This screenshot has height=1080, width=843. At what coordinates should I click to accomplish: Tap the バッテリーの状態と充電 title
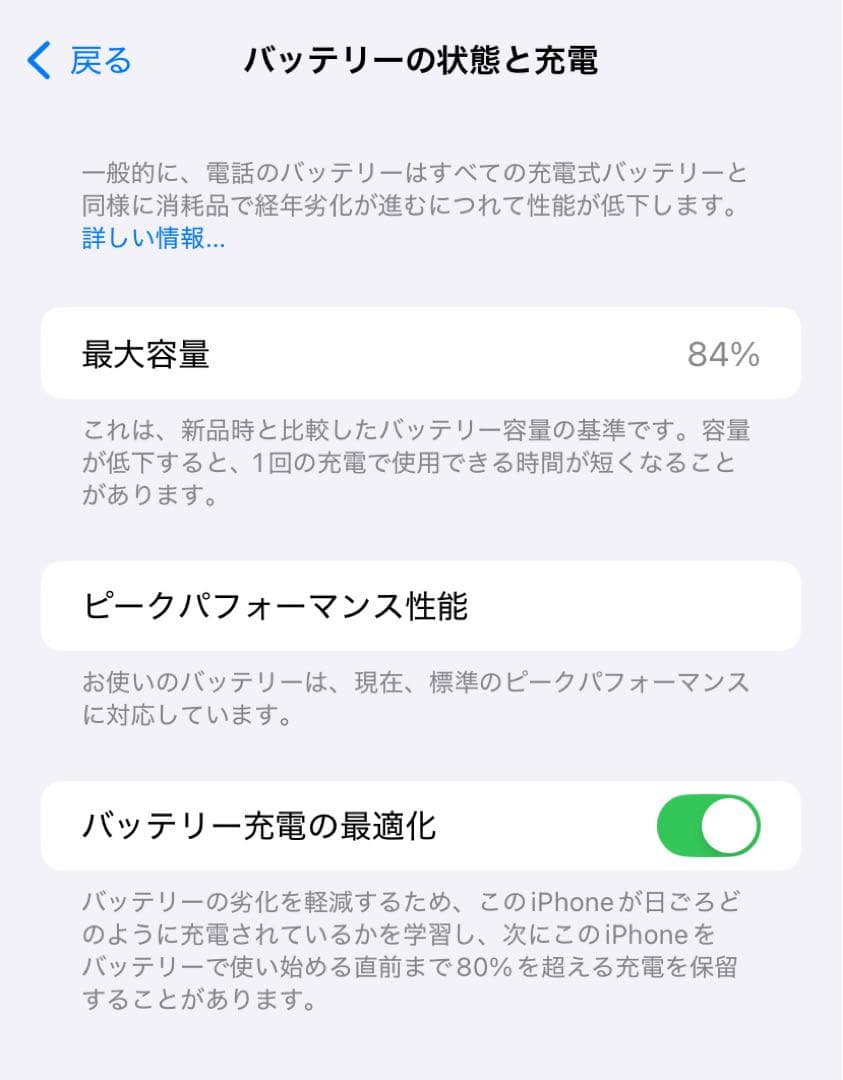coord(420,58)
